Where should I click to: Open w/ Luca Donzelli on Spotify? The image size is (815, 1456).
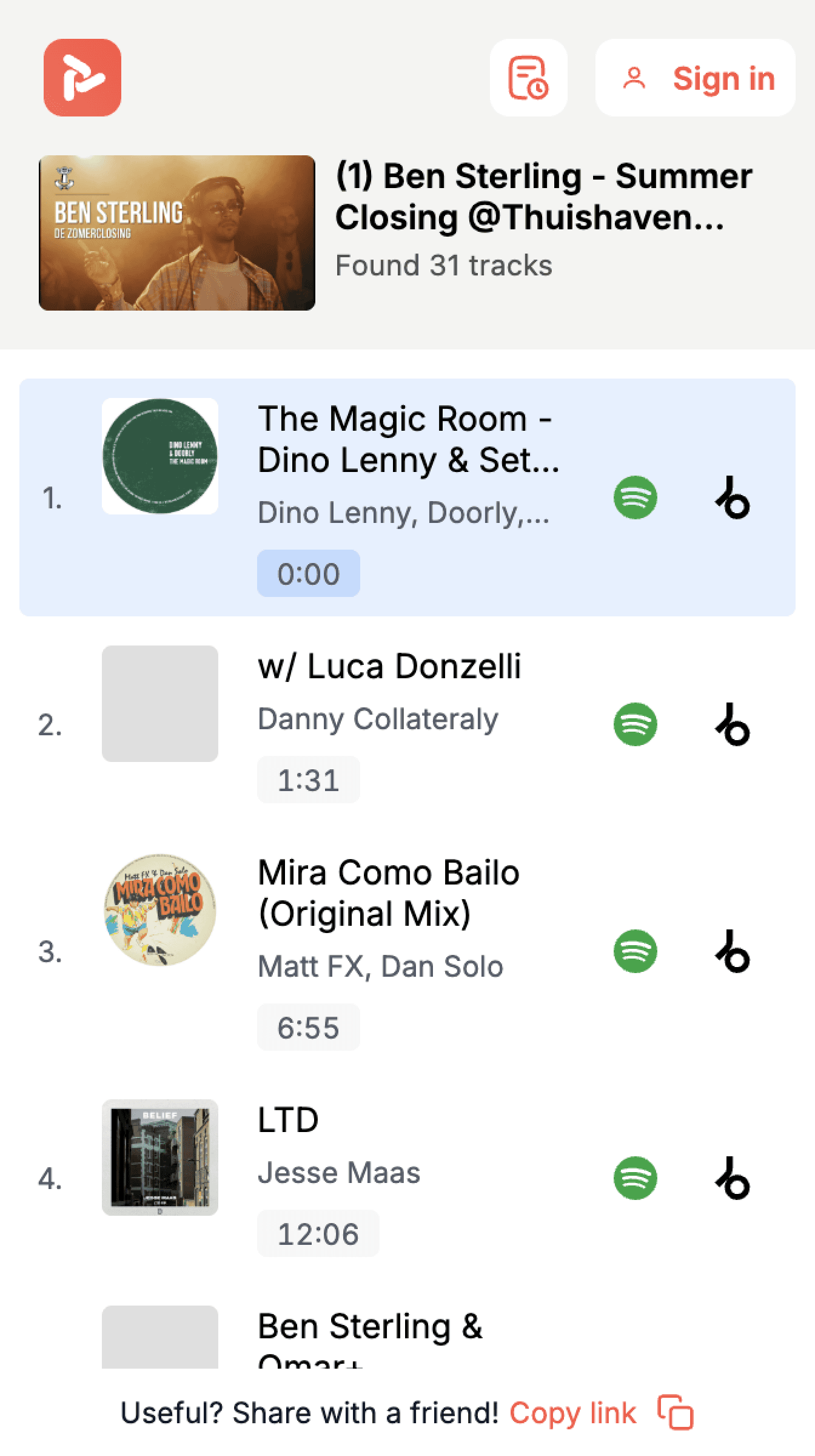point(635,724)
